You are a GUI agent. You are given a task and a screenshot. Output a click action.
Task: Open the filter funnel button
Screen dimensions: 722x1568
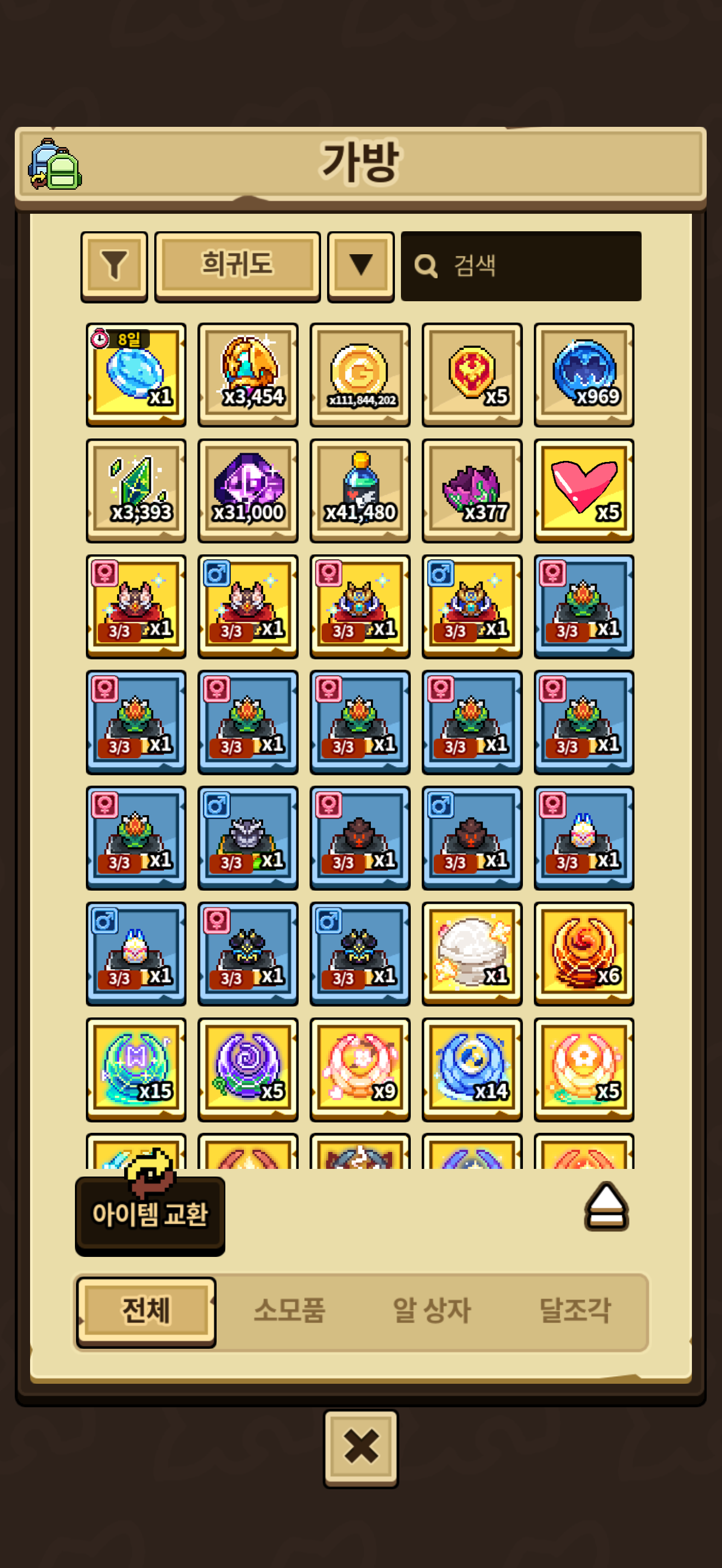(114, 265)
